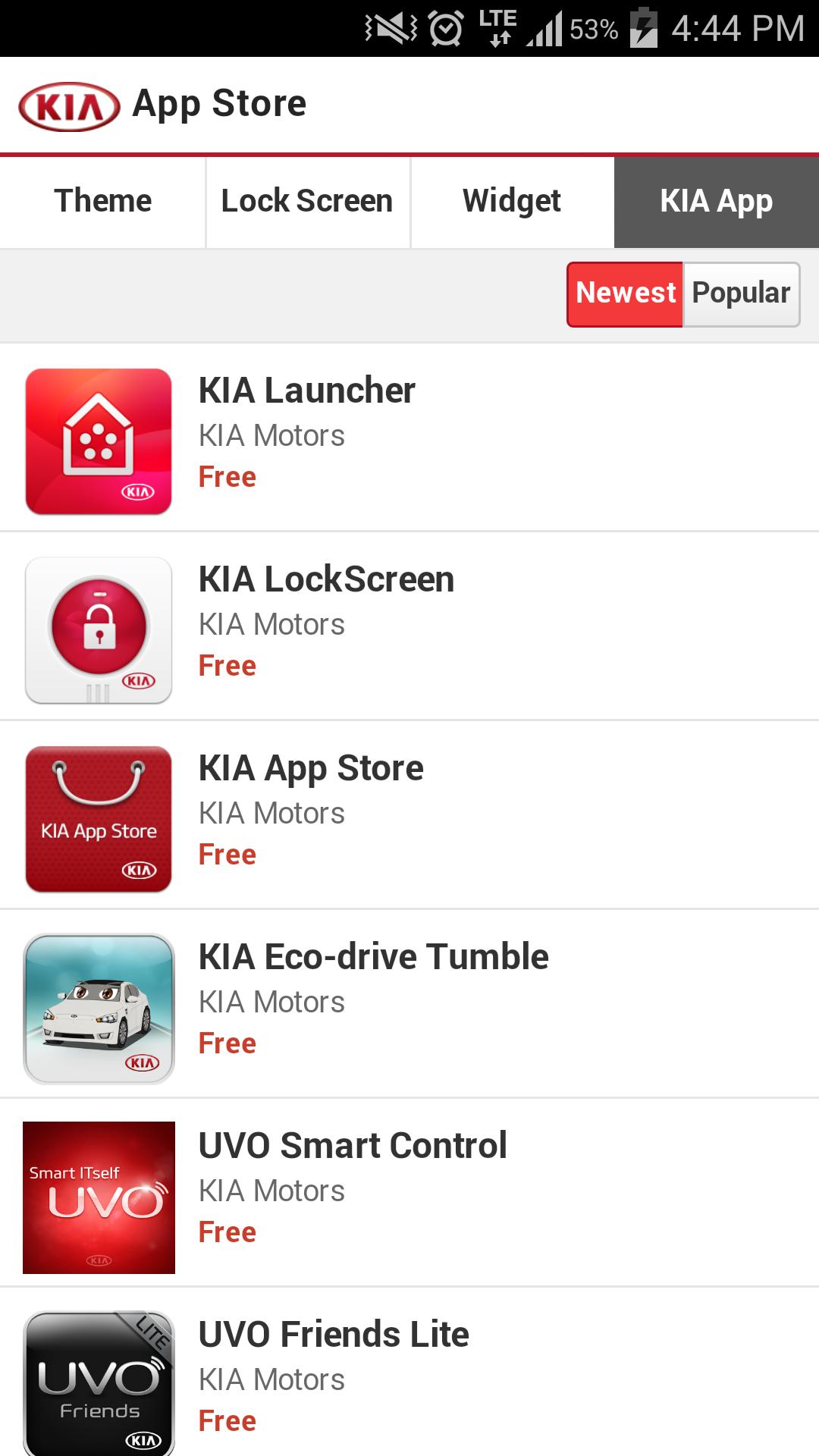Select the KIA App Store shopping bag icon
Image resolution: width=819 pixels, height=1456 pixels.
pyautogui.click(x=99, y=819)
